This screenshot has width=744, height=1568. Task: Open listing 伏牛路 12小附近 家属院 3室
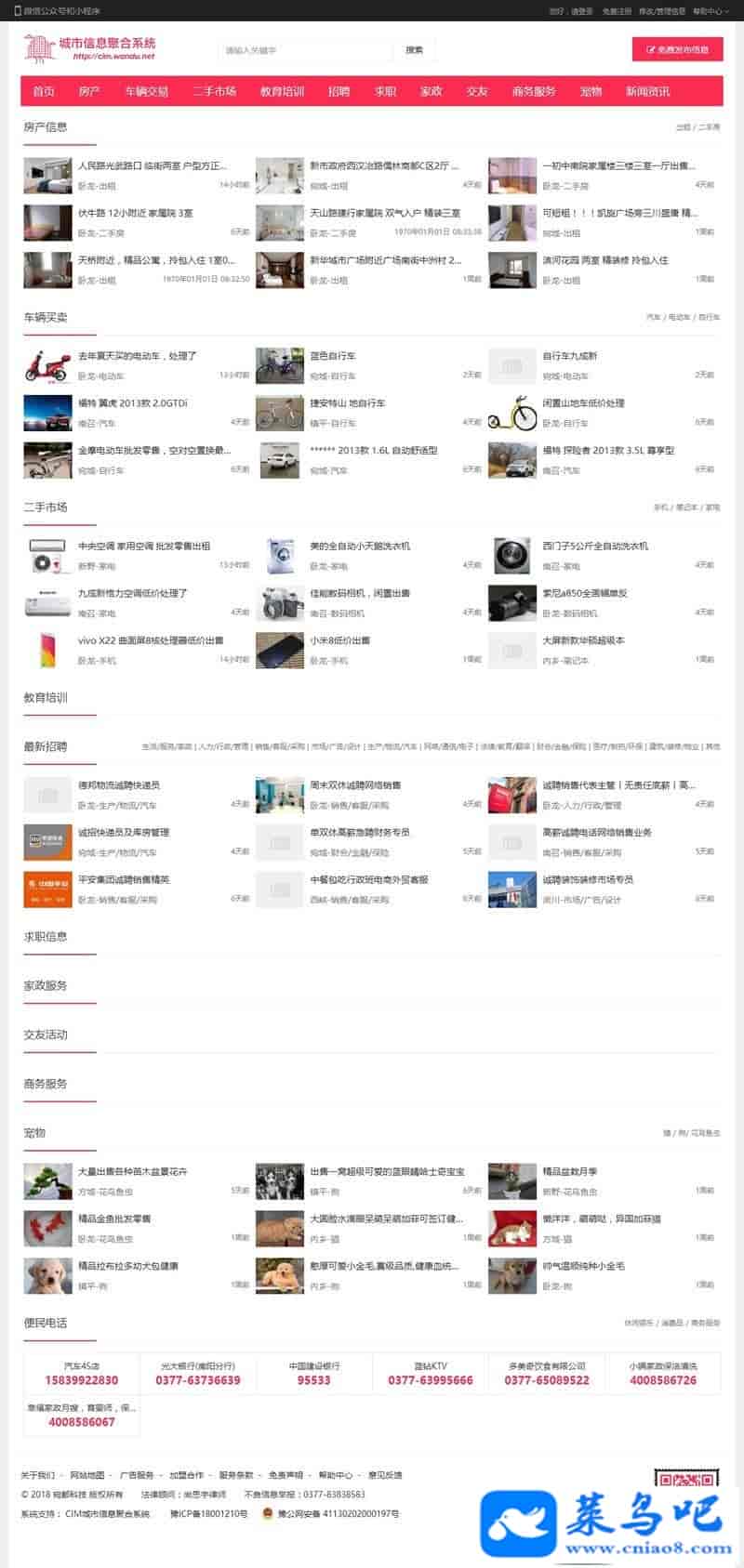pyautogui.click(x=136, y=213)
